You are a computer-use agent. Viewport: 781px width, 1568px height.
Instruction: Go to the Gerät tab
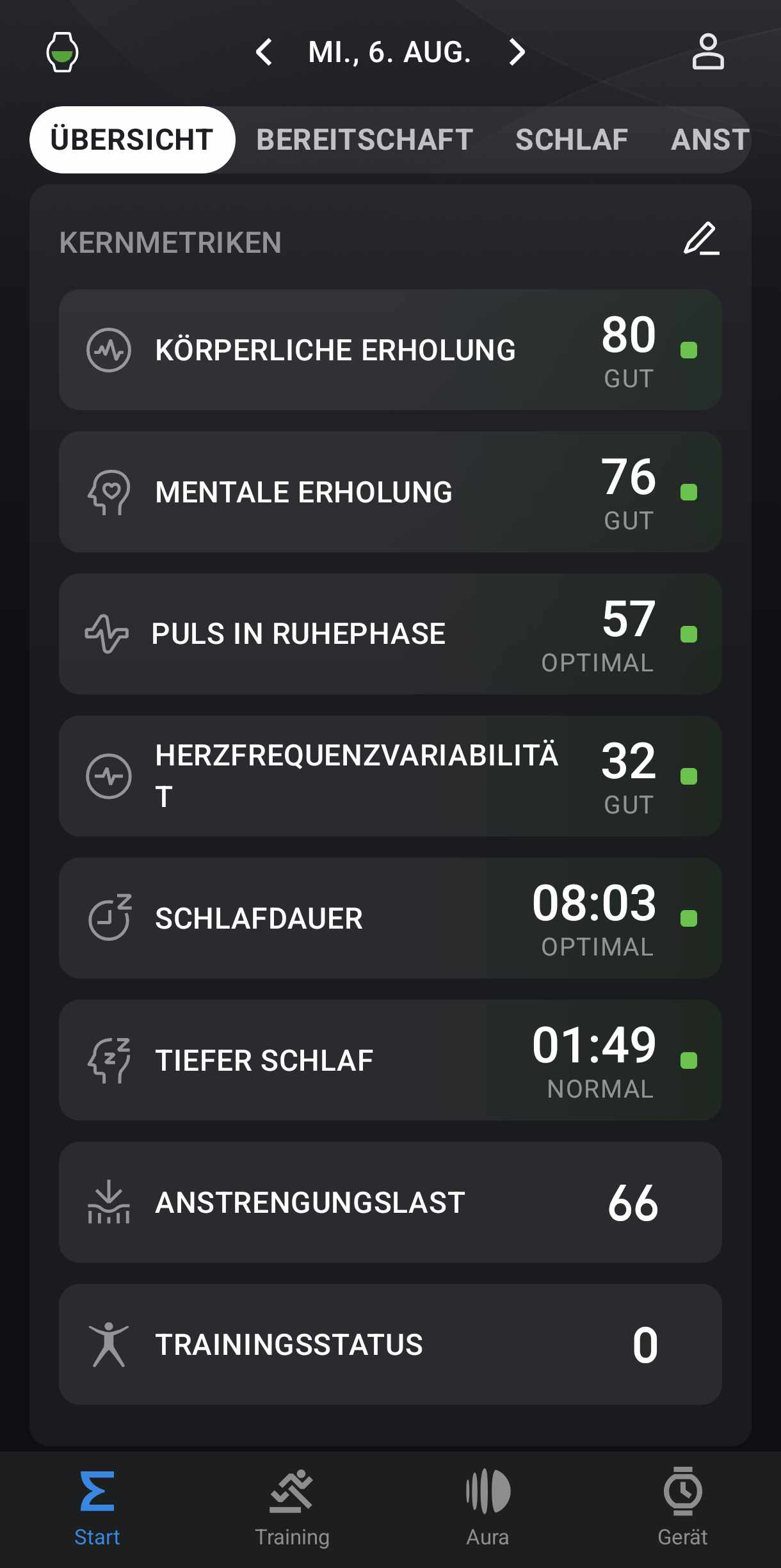pyautogui.click(x=682, y=1508)
